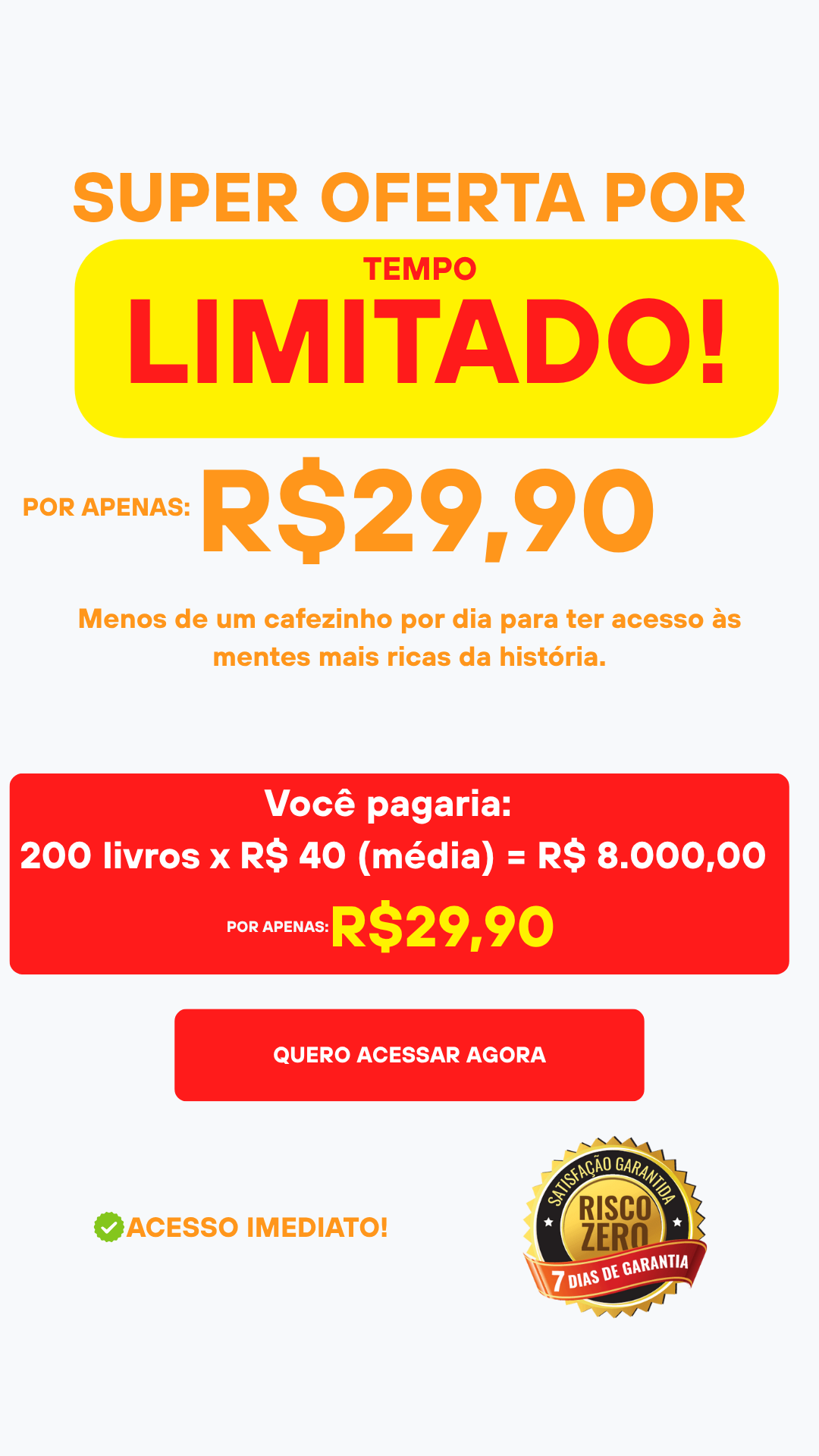Tap the QUERO ACESSAR AGORA button
Viewport: 819px width, 1456px height.
pos(409,1055)
